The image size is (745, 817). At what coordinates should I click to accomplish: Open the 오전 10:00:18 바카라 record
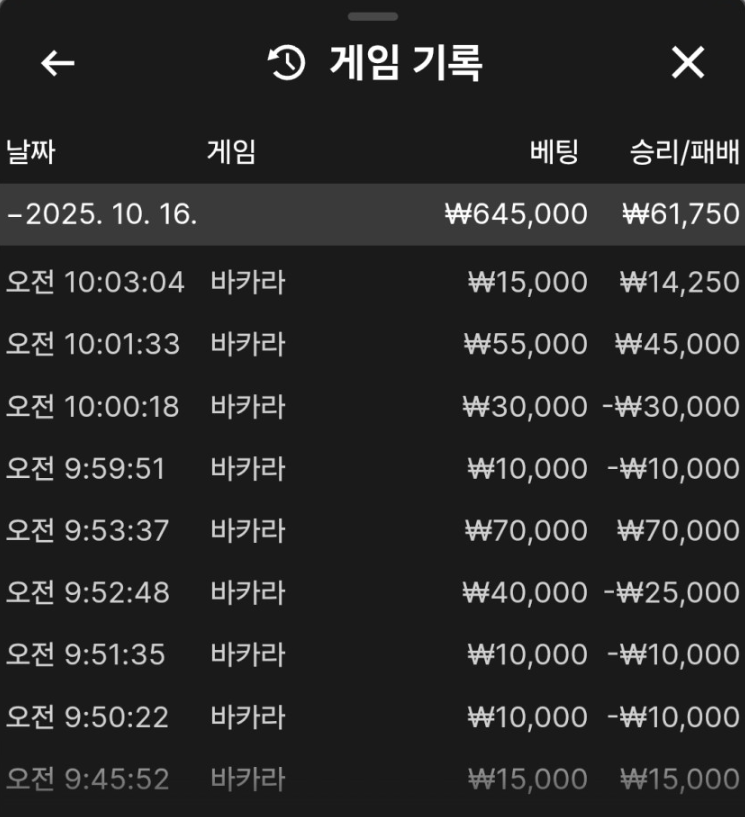[x=372, y=407]
